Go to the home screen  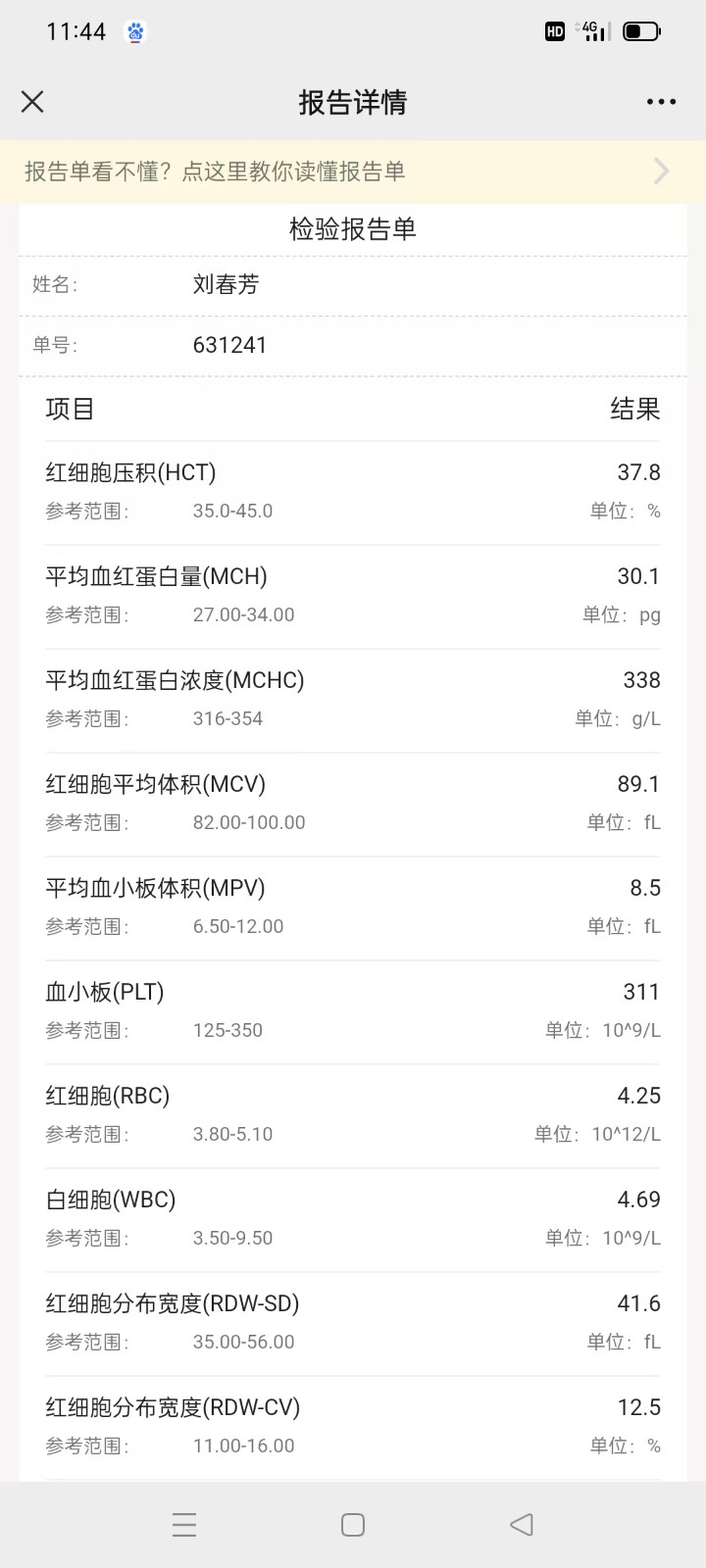point(353,1525)
